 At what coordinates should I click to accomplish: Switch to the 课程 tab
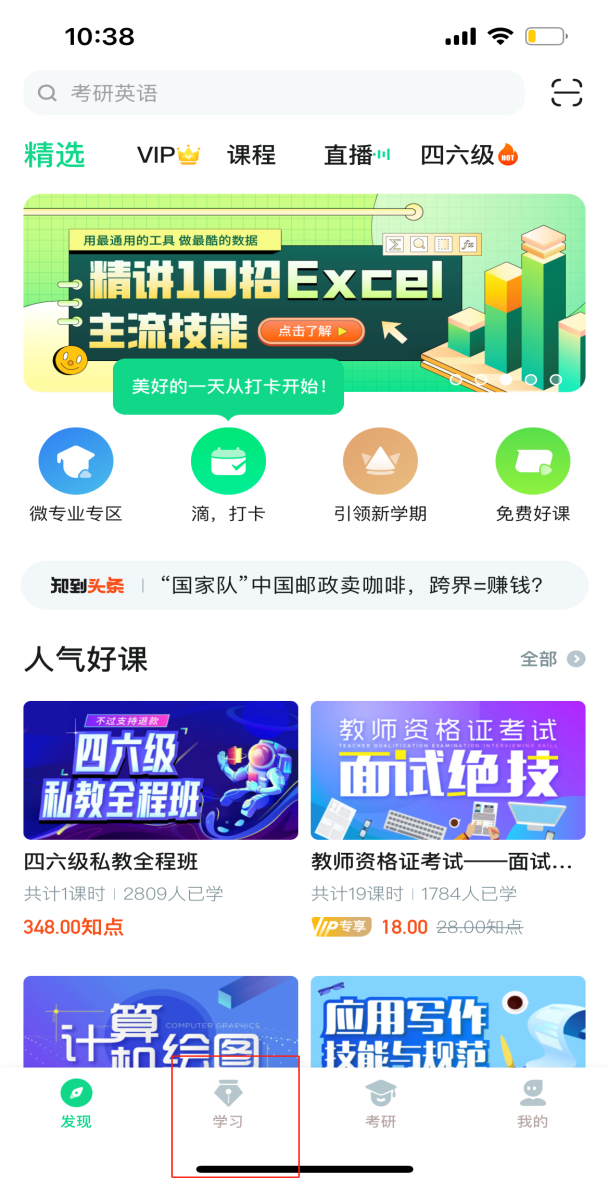pos(251,155)
